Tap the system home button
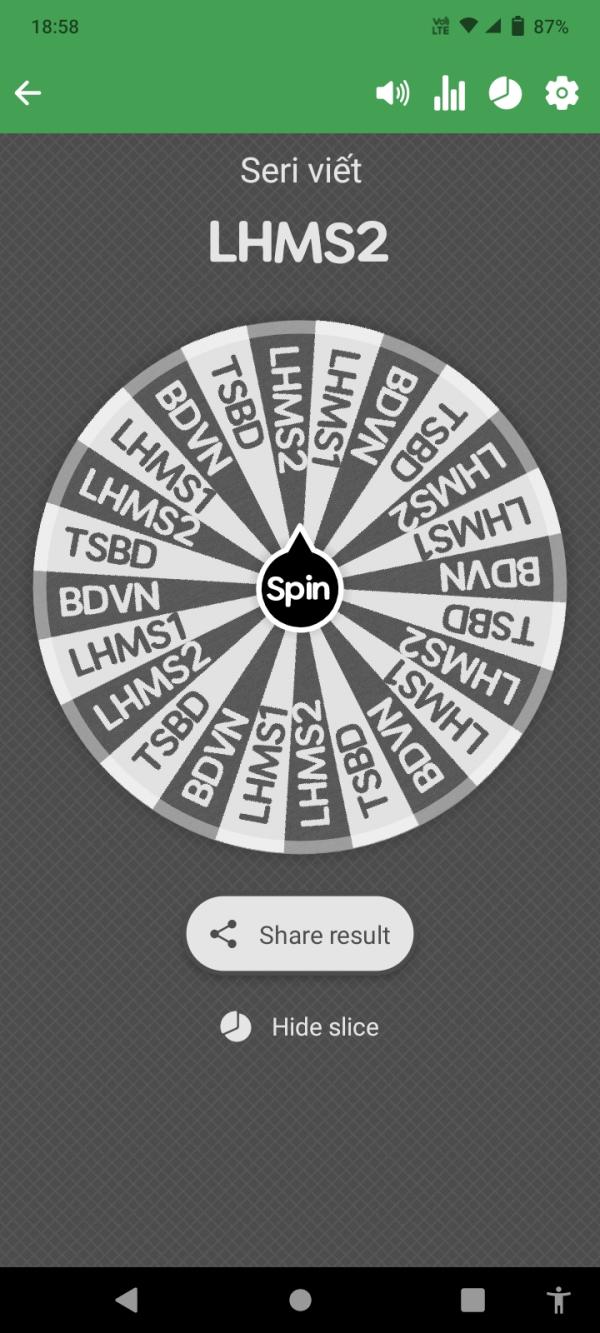 coord(300,1300)
